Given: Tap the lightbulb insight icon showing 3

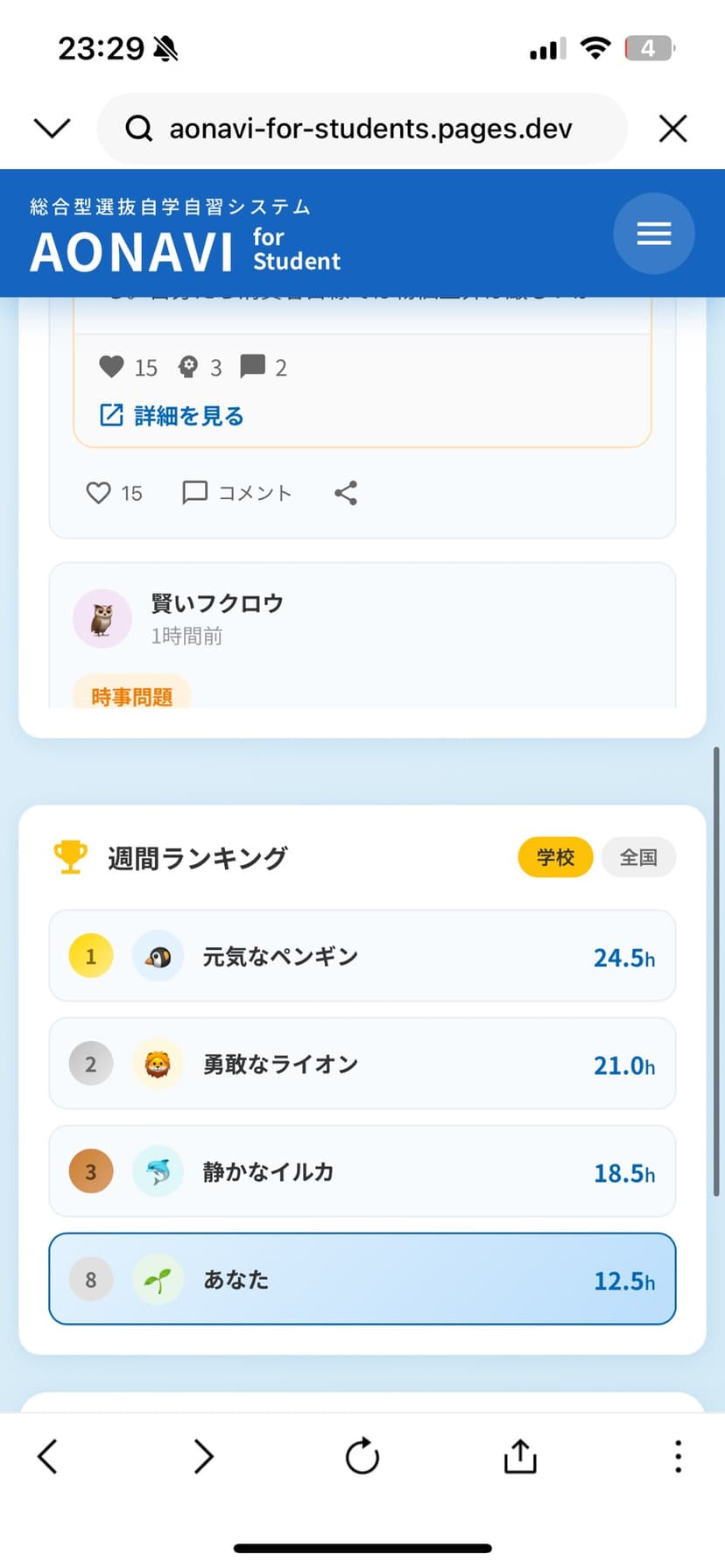Looking at the screenshot, I should coord(187,367).
